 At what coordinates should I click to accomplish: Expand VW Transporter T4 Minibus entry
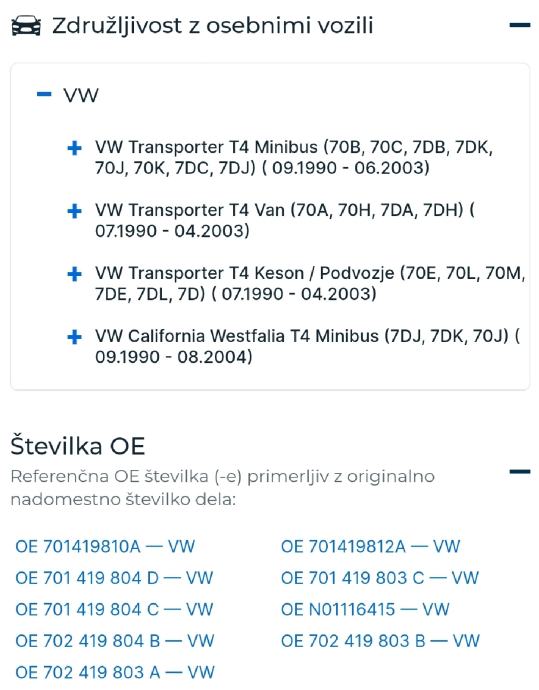[x=74, y=148]
